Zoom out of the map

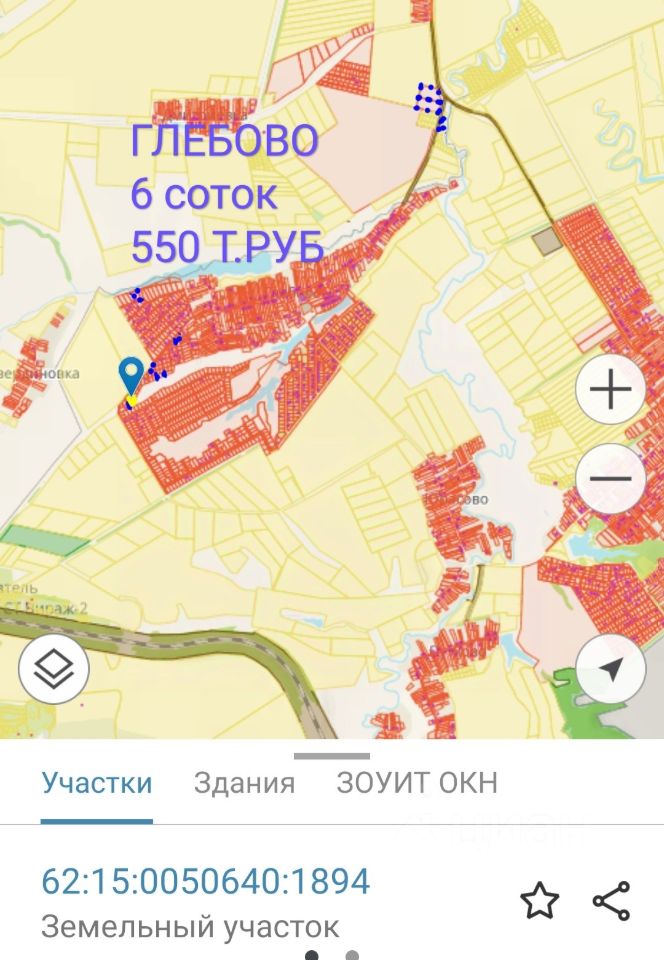(610, 478)
